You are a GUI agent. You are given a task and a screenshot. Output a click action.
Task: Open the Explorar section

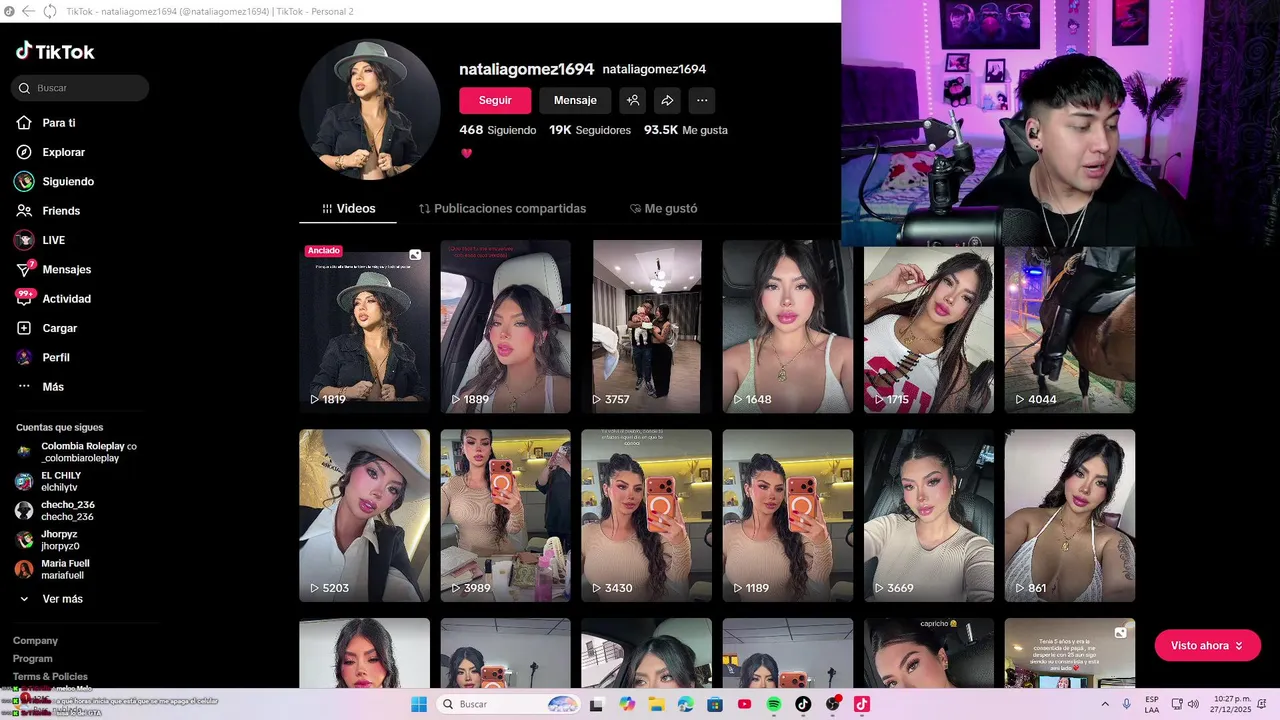point(63,152)
